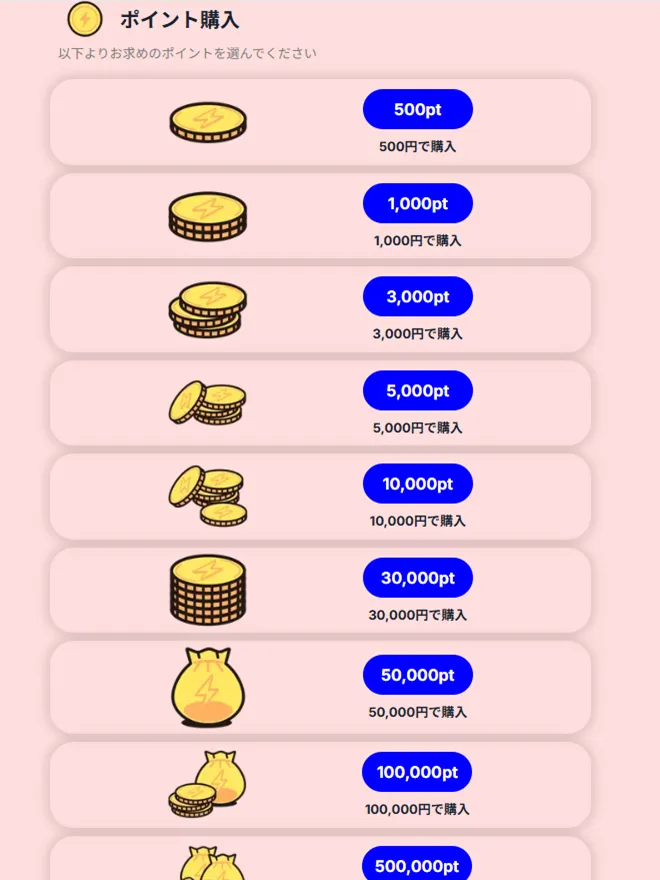Tap the 500,000pt button
660x880 pixels.
(x=417, y=866)
